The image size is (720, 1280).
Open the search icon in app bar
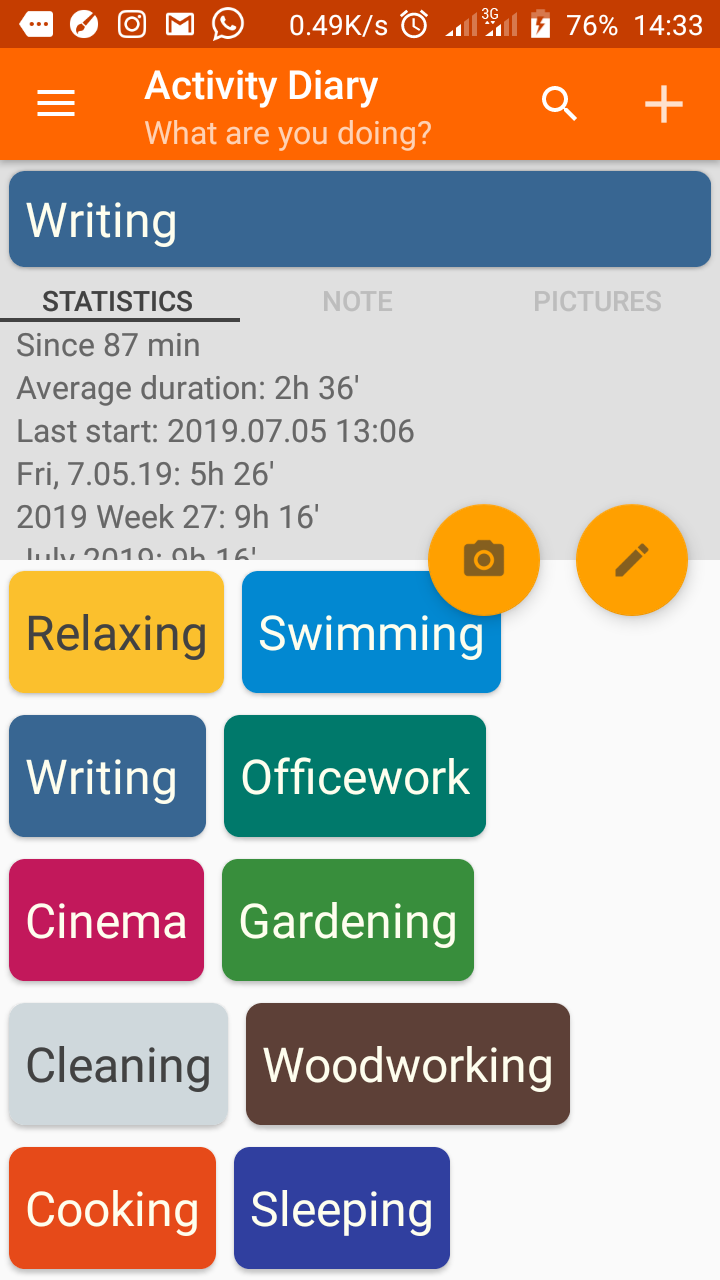(559, 104)
